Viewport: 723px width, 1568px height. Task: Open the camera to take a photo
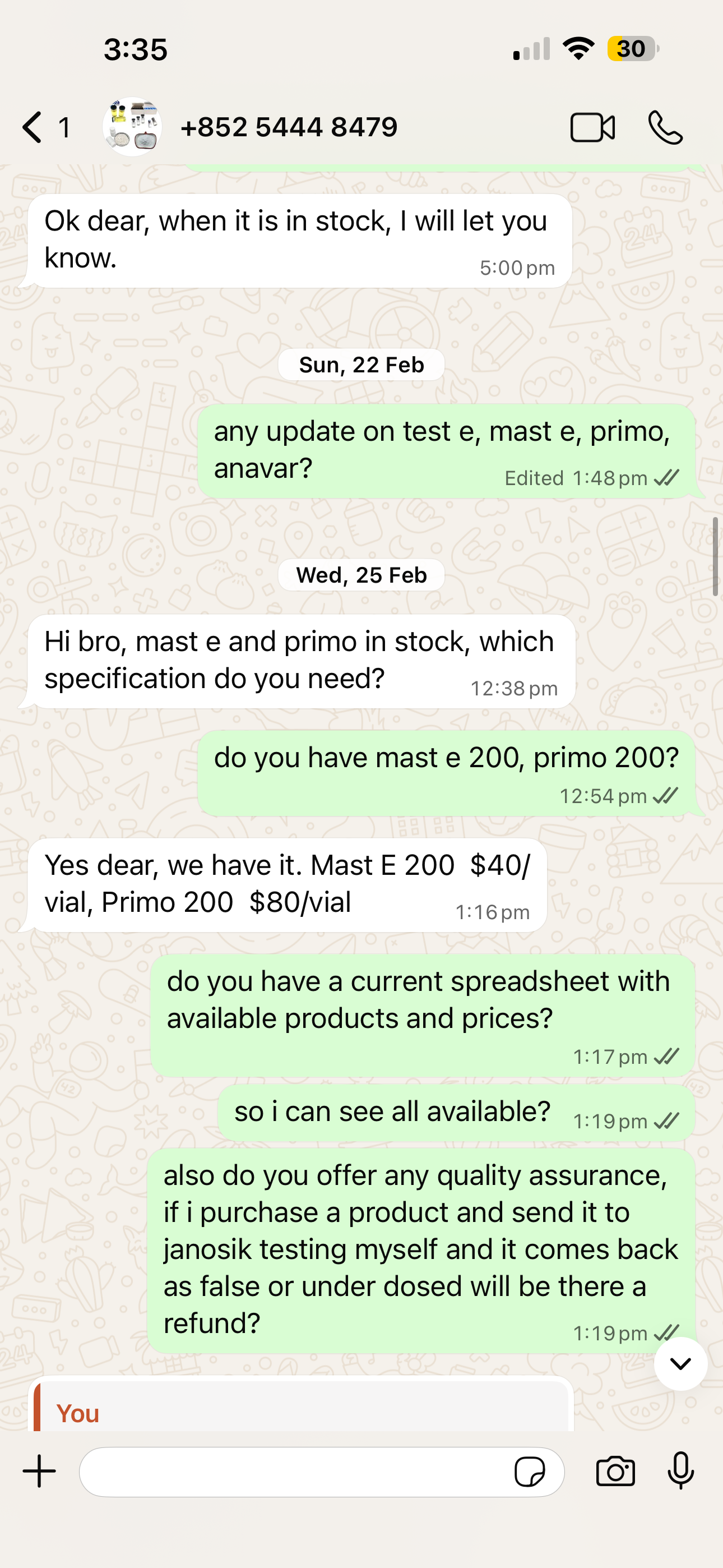615,1472
